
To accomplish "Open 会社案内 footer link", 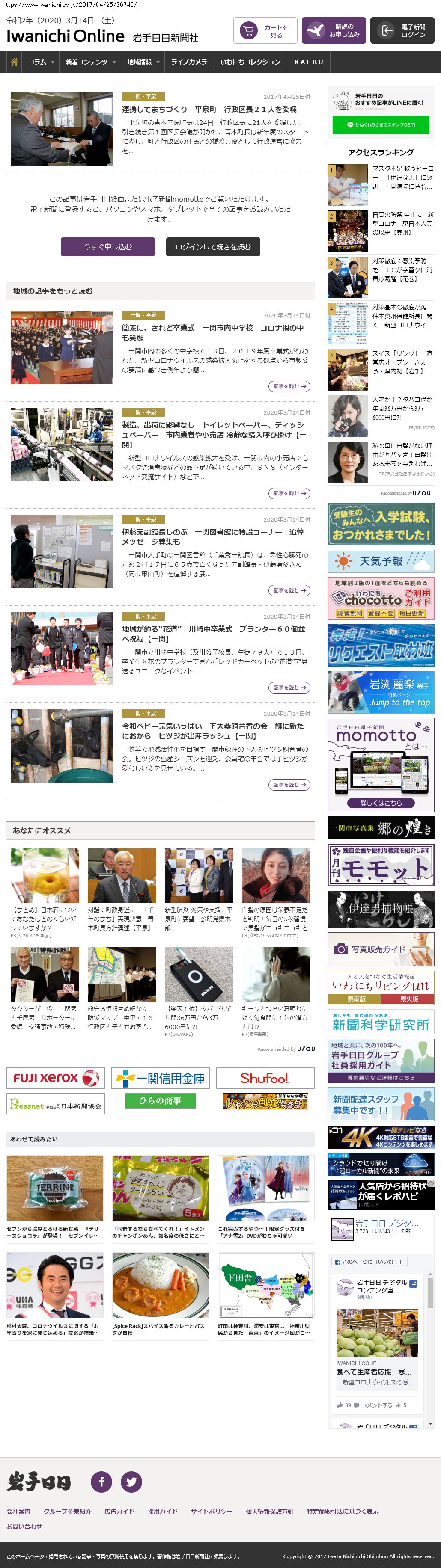I will pos(18,1512).
